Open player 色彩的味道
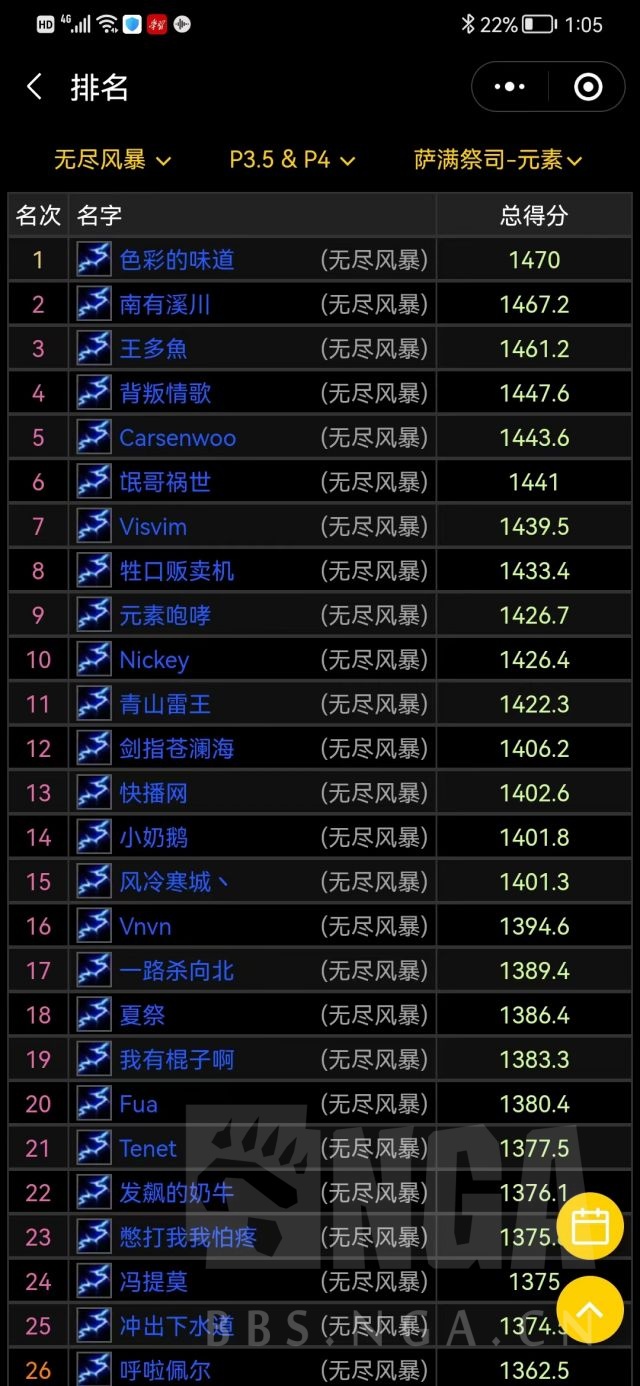This screenshot has width=640, height=1386. (x=177, y=260)
